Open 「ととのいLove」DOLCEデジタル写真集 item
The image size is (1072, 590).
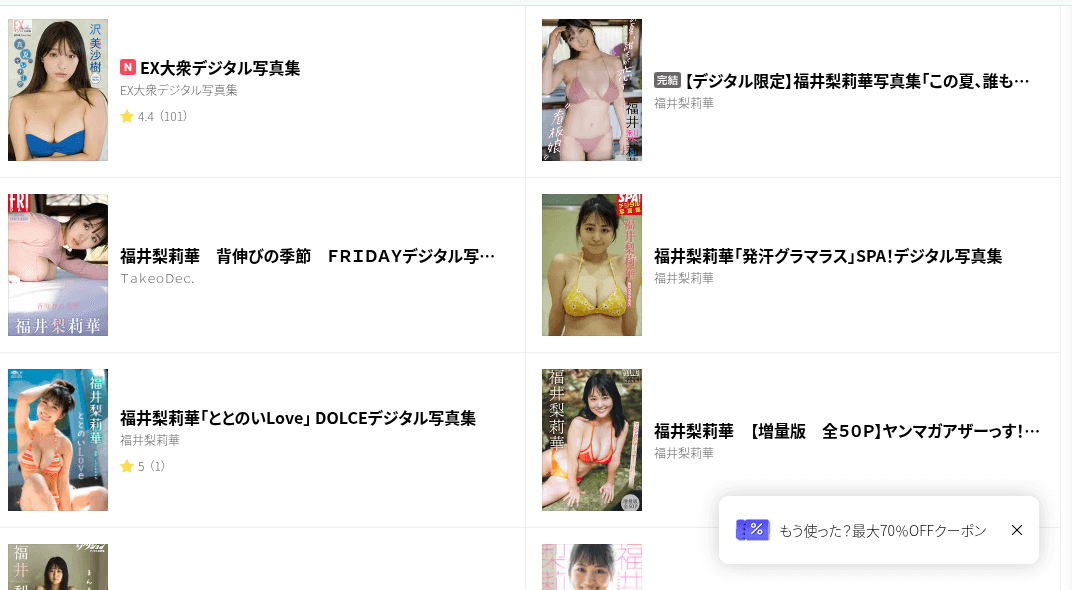pos(297,418)
